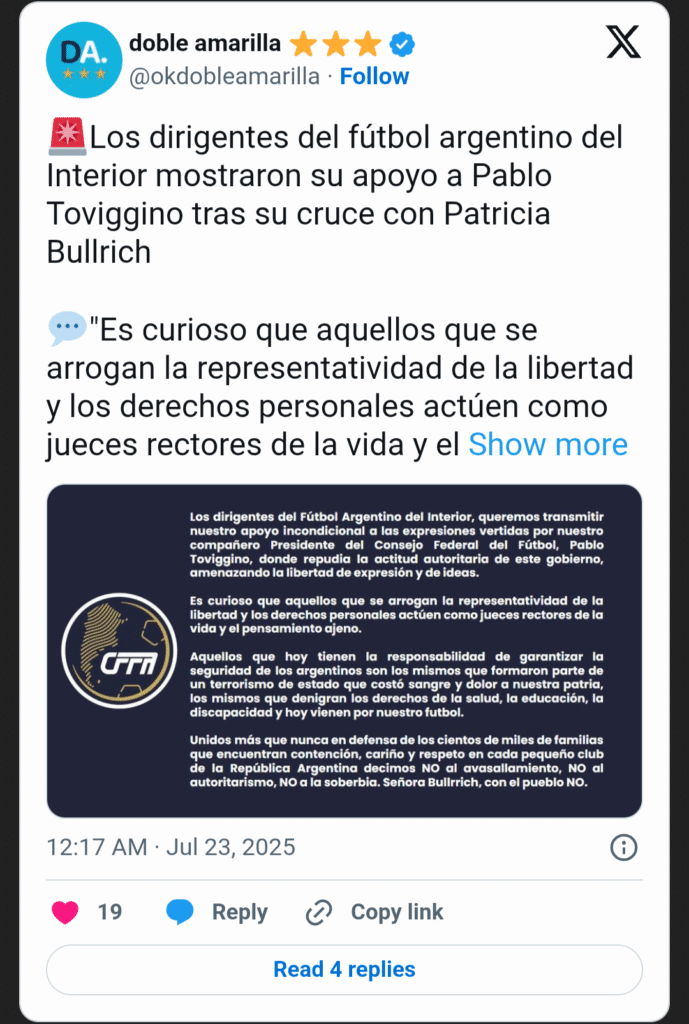
Task: Read 4 replies
Action: pyautogui.click(x=344, y=969)
